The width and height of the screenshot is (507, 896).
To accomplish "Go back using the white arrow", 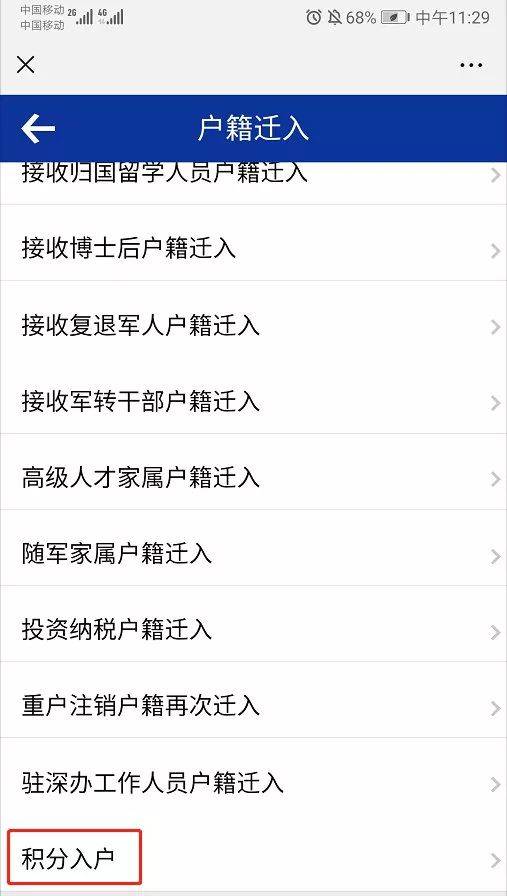I will pos(38,128).
